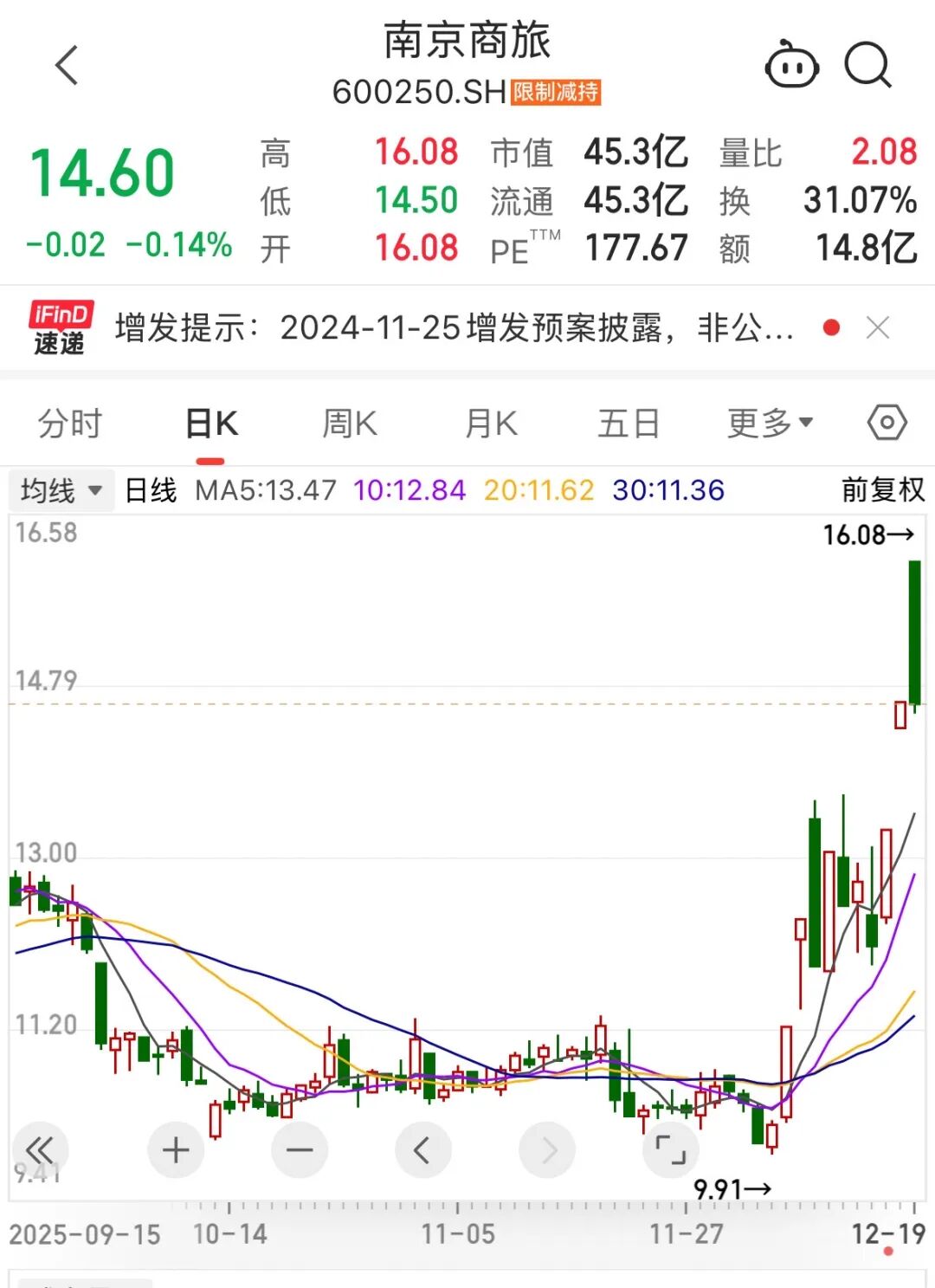Screen dimensions: 935x1288
Task: Open chart settings hexagon icon
Action: click(887, 424)
